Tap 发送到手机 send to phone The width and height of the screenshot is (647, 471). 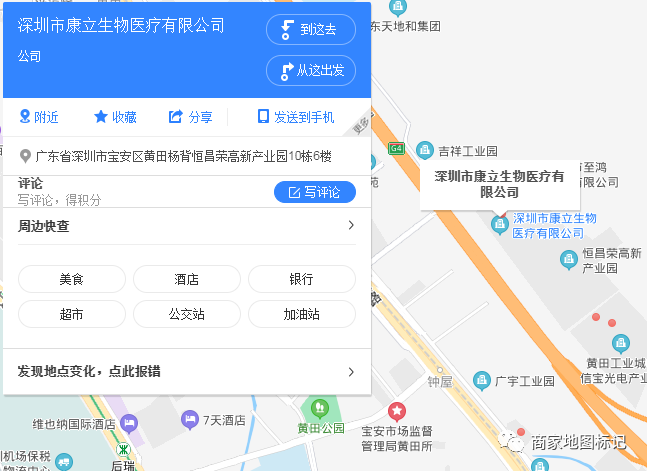[296, 117]
